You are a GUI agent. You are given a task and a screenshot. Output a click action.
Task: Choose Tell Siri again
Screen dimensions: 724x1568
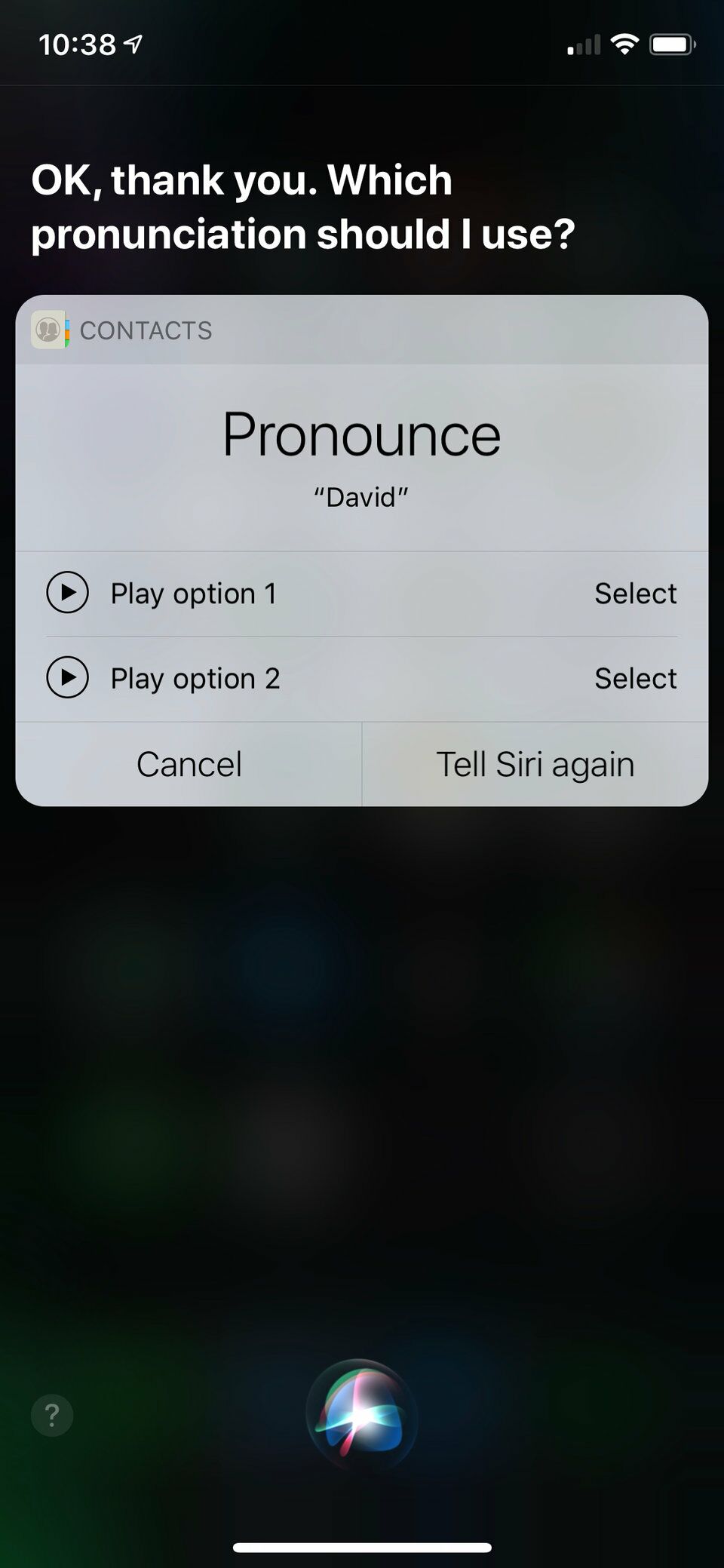coord(535,764)
